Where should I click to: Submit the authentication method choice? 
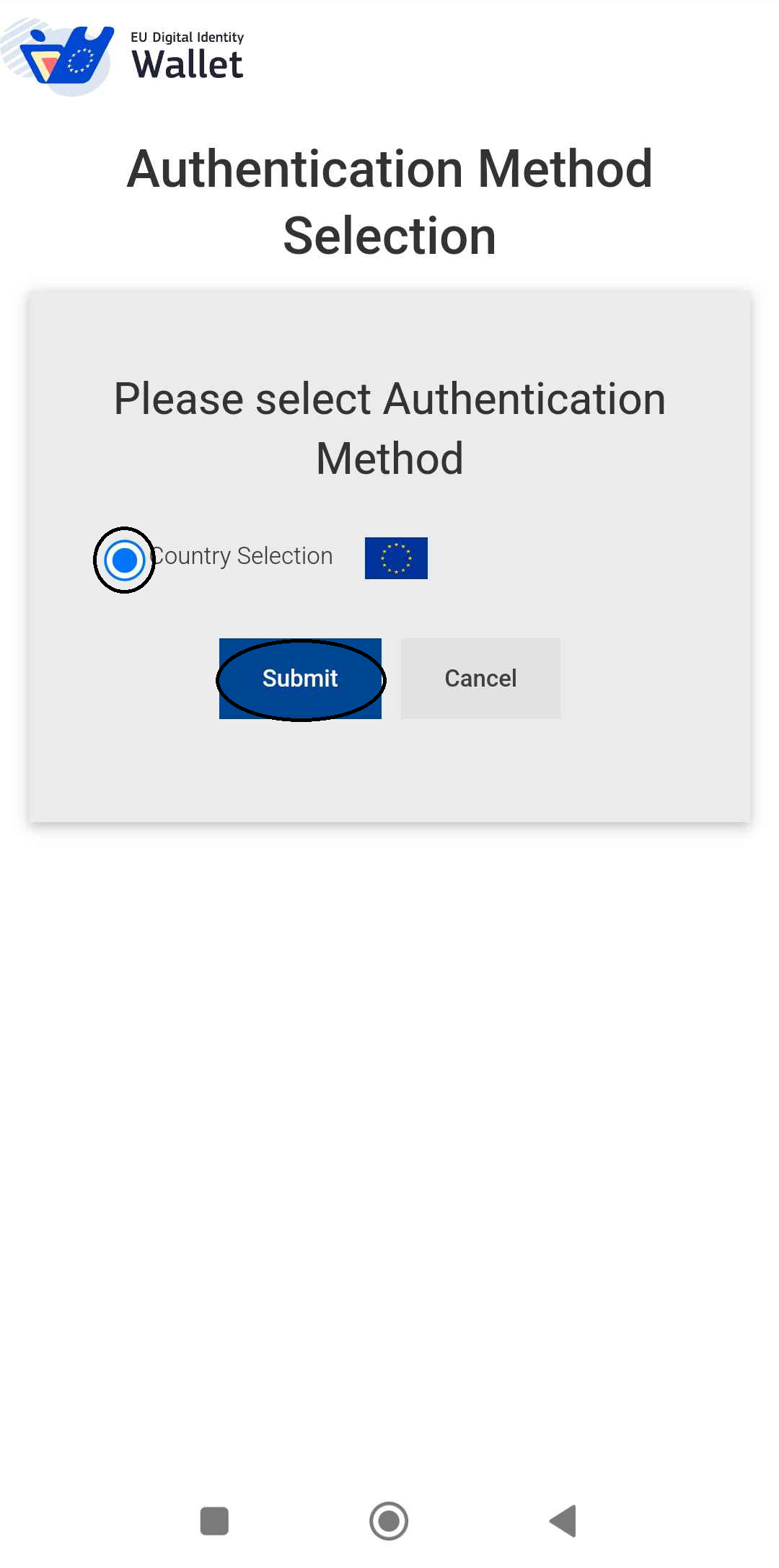point(300,678)
